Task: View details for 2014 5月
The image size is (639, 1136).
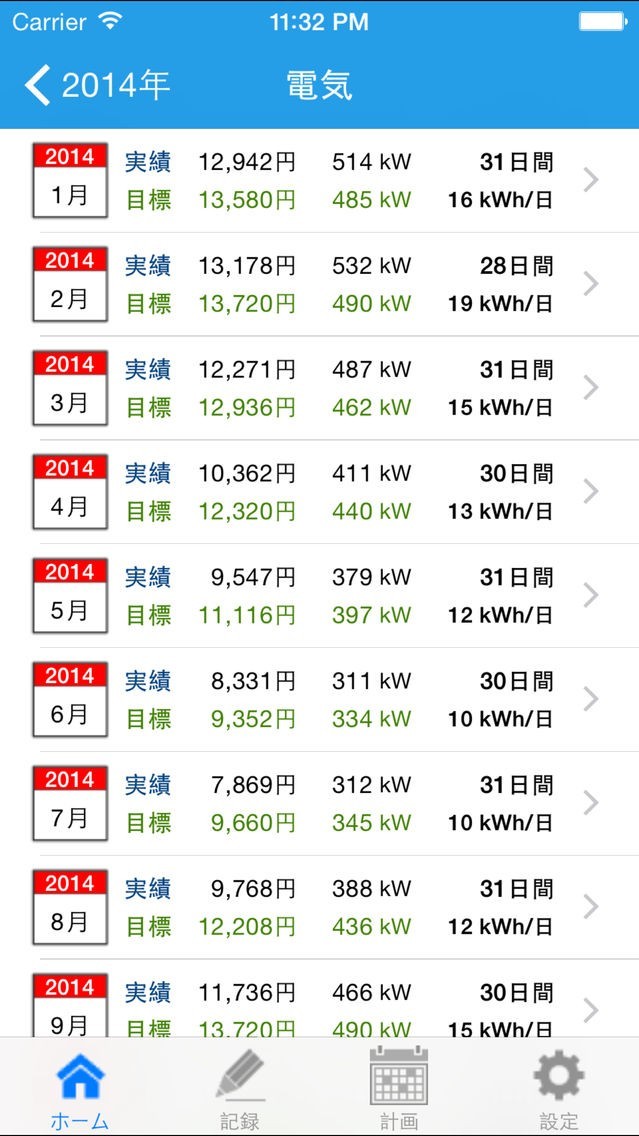Action: [x=320, y=596]
